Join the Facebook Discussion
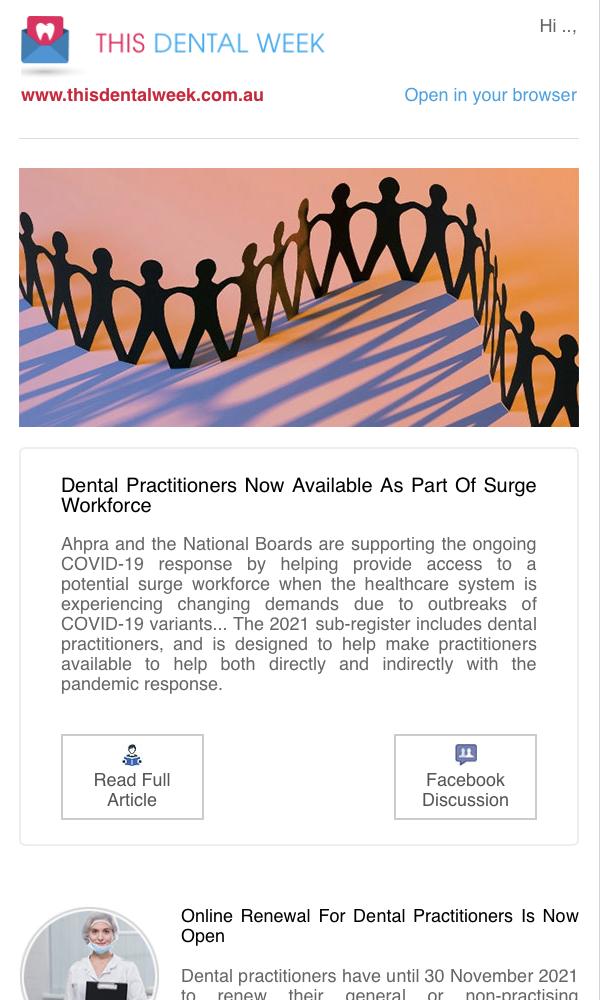The height and width of the screenshot is (1000, 600). pyautogui.click(x=465, y=777)
